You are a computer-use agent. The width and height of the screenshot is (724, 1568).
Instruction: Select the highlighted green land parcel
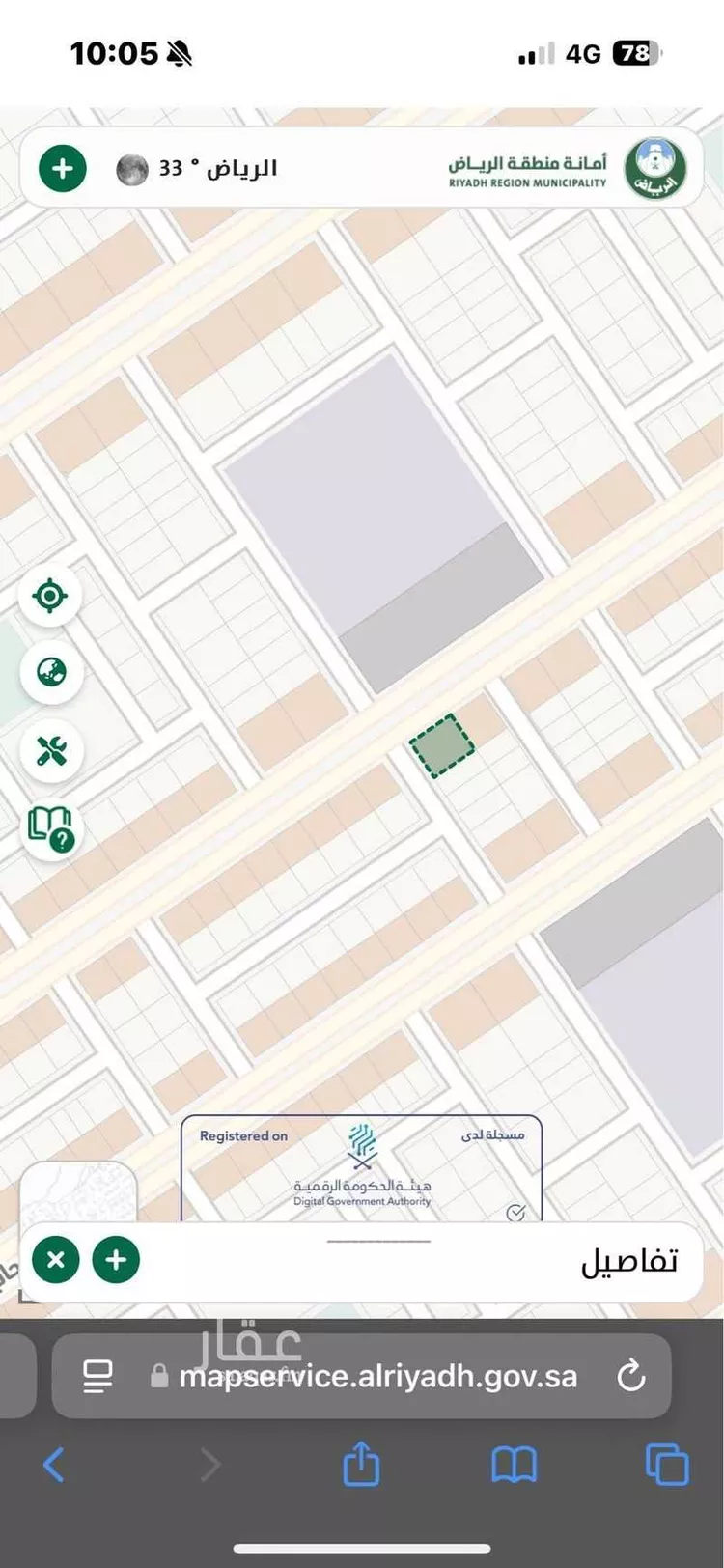click(442, 745)
